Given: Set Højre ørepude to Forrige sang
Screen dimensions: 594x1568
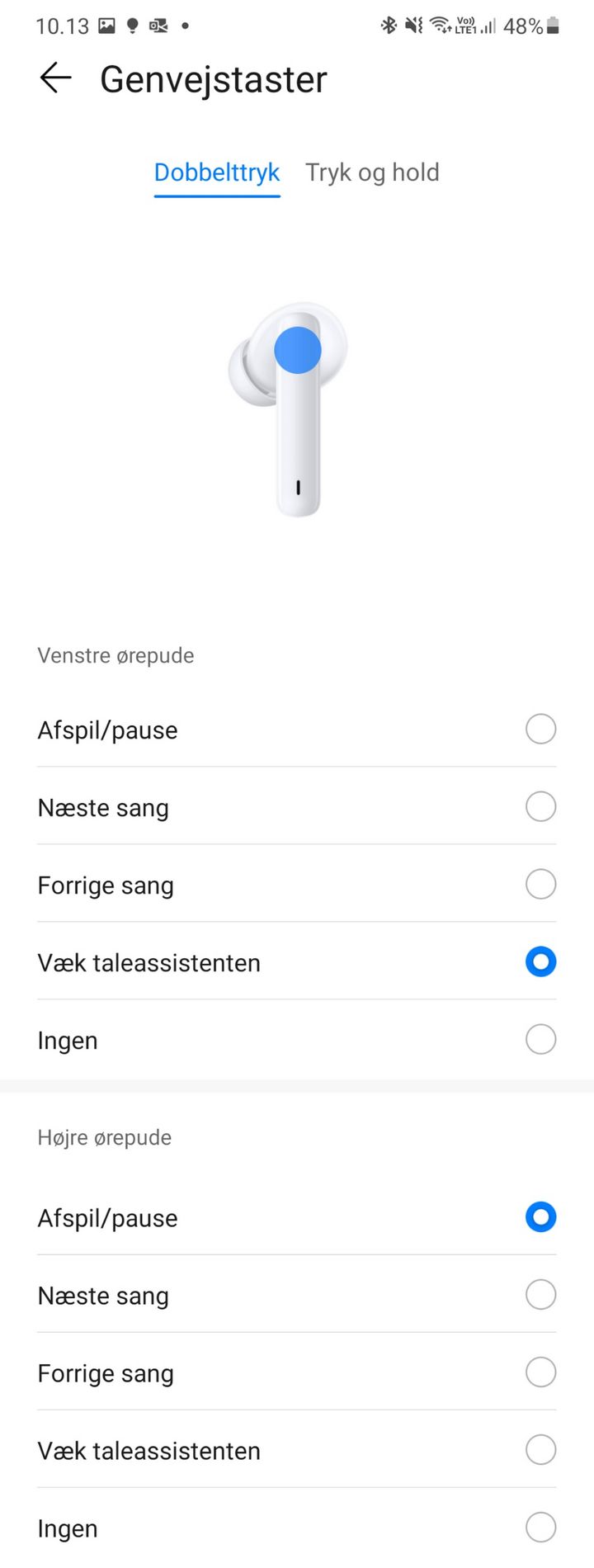Looking at the screenshot, I should pos(540,1372).
